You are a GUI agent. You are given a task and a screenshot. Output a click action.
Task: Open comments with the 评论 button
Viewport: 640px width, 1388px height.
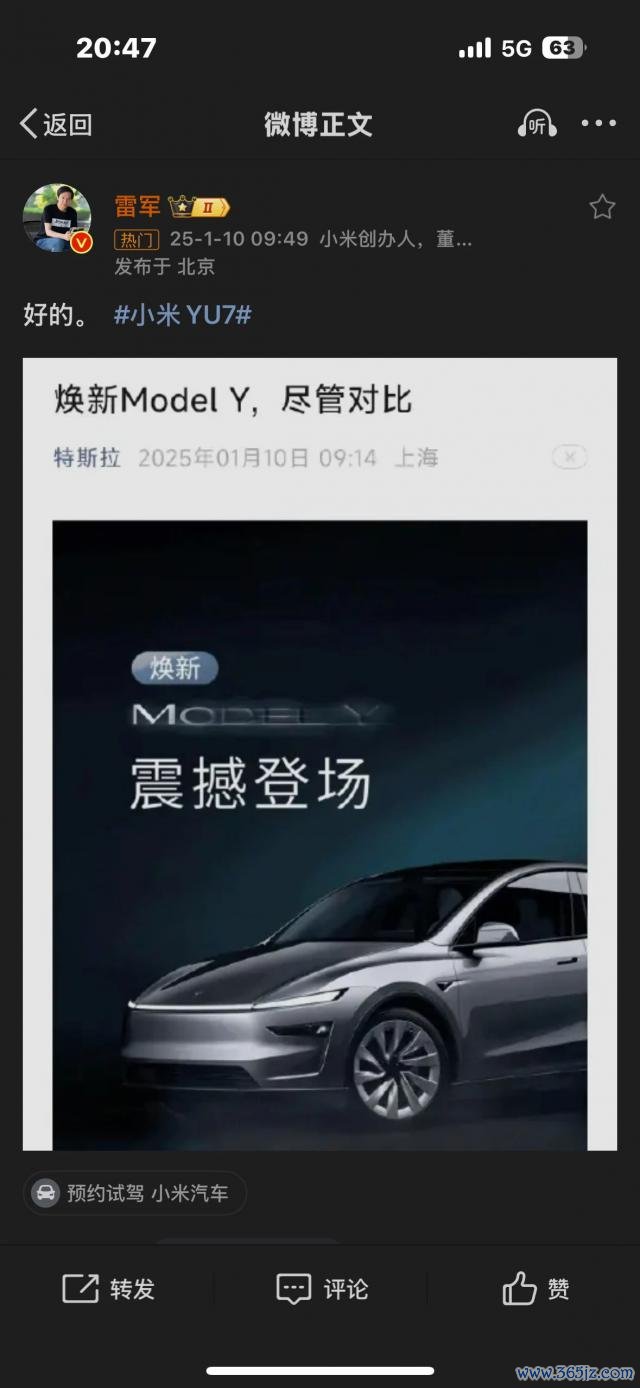[x=322, y=1289]
